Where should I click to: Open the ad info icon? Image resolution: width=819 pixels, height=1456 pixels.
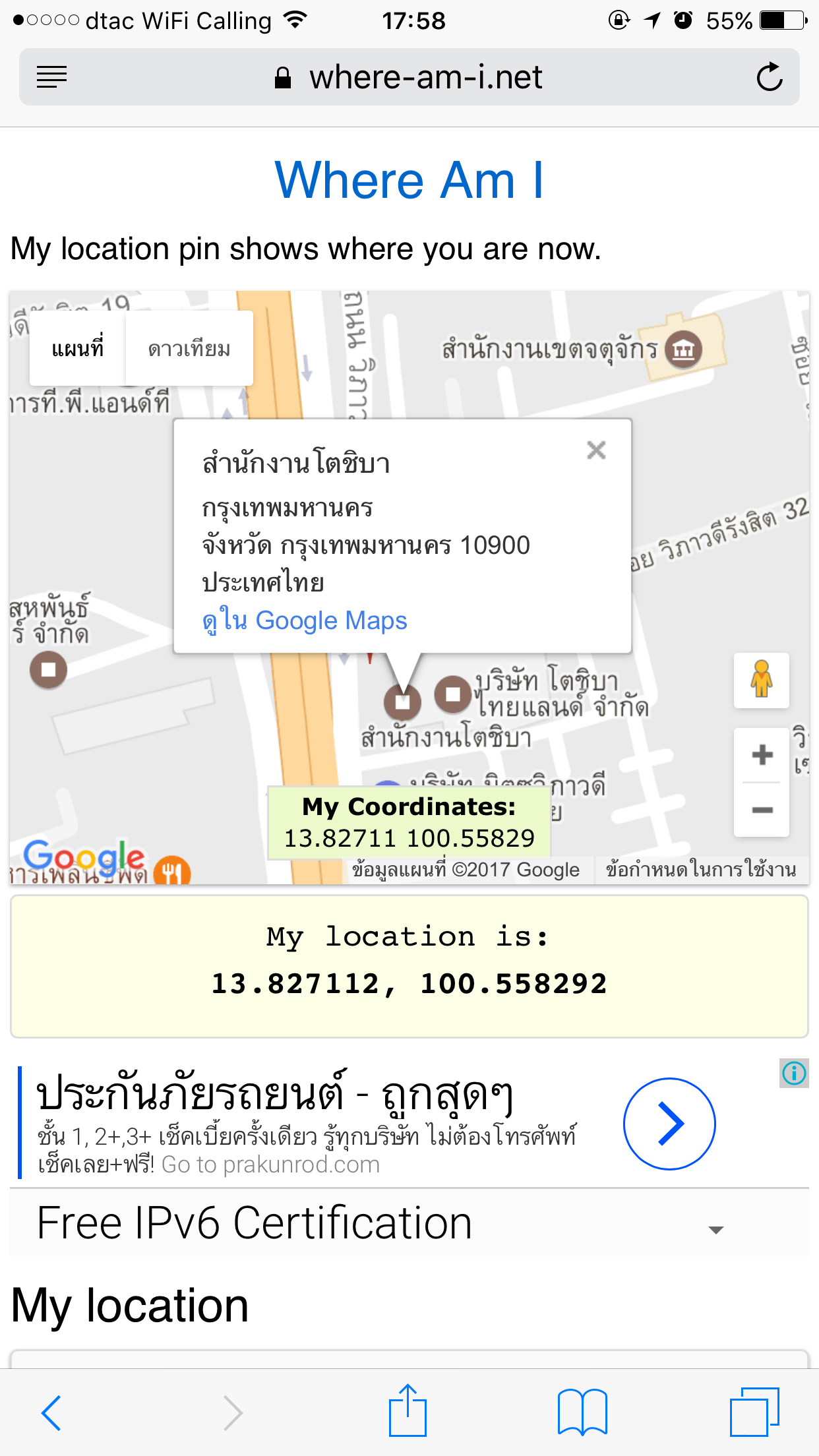pos(794,1074)
